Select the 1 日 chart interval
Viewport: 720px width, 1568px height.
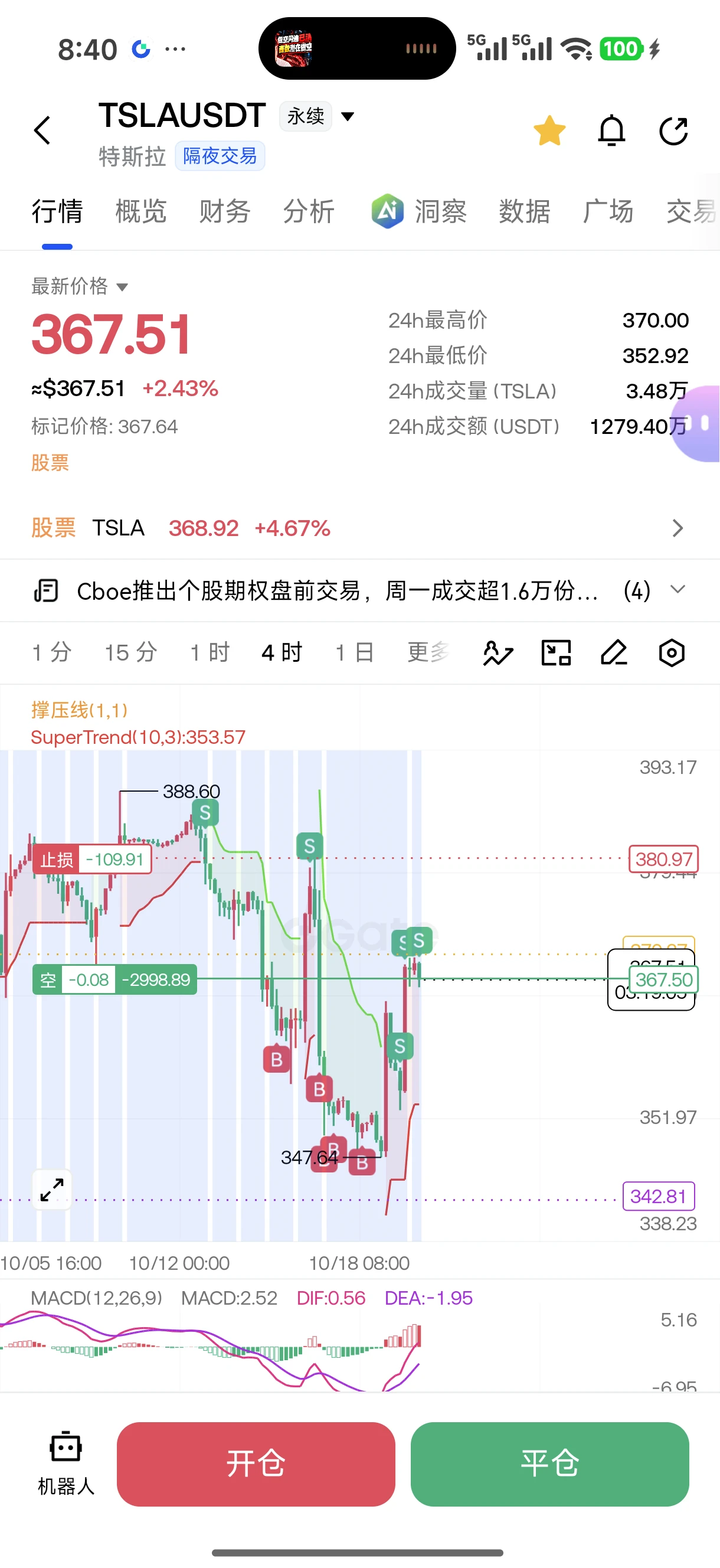pos(355,652)
